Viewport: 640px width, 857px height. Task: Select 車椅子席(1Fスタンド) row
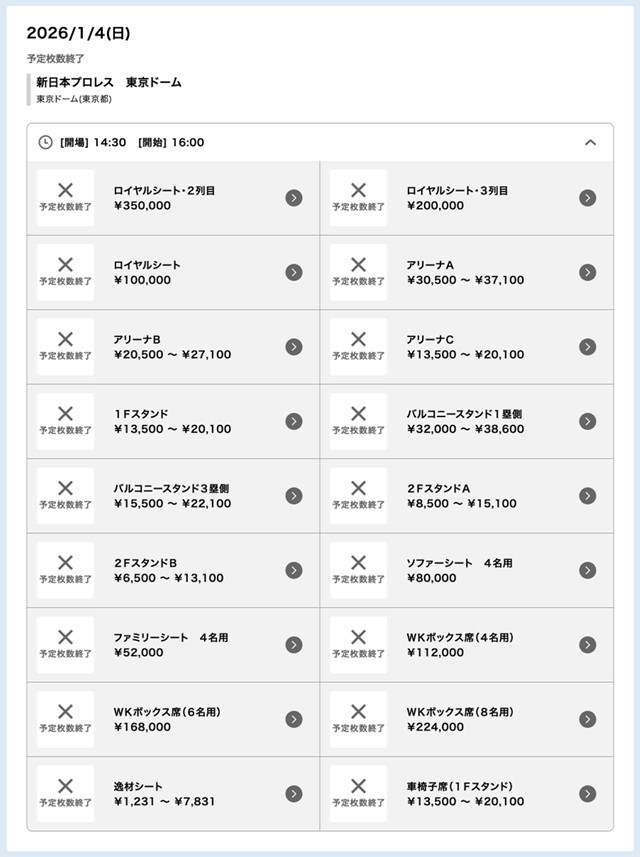pos(587,794)
